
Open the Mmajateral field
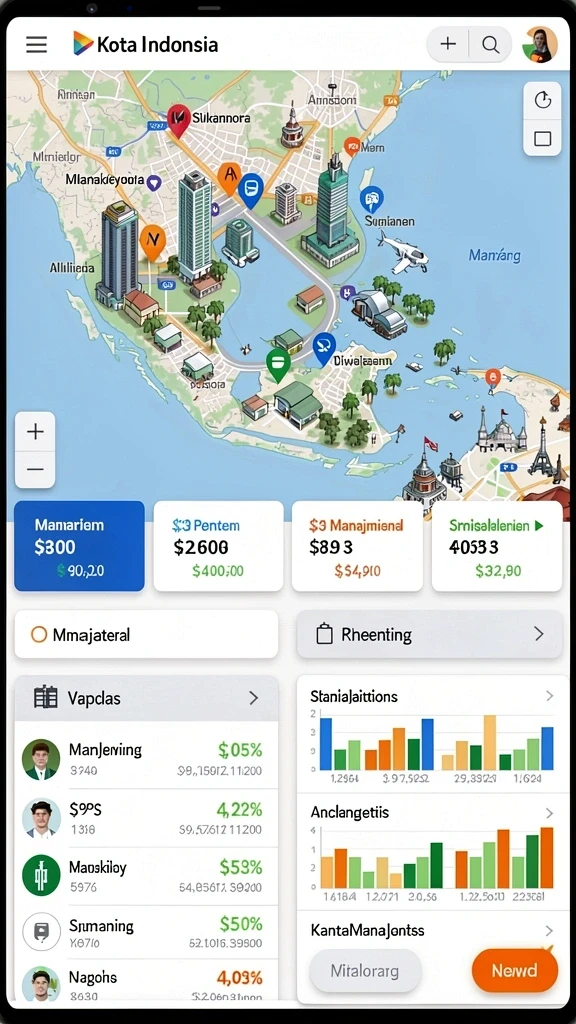click(x=146, y=634)
